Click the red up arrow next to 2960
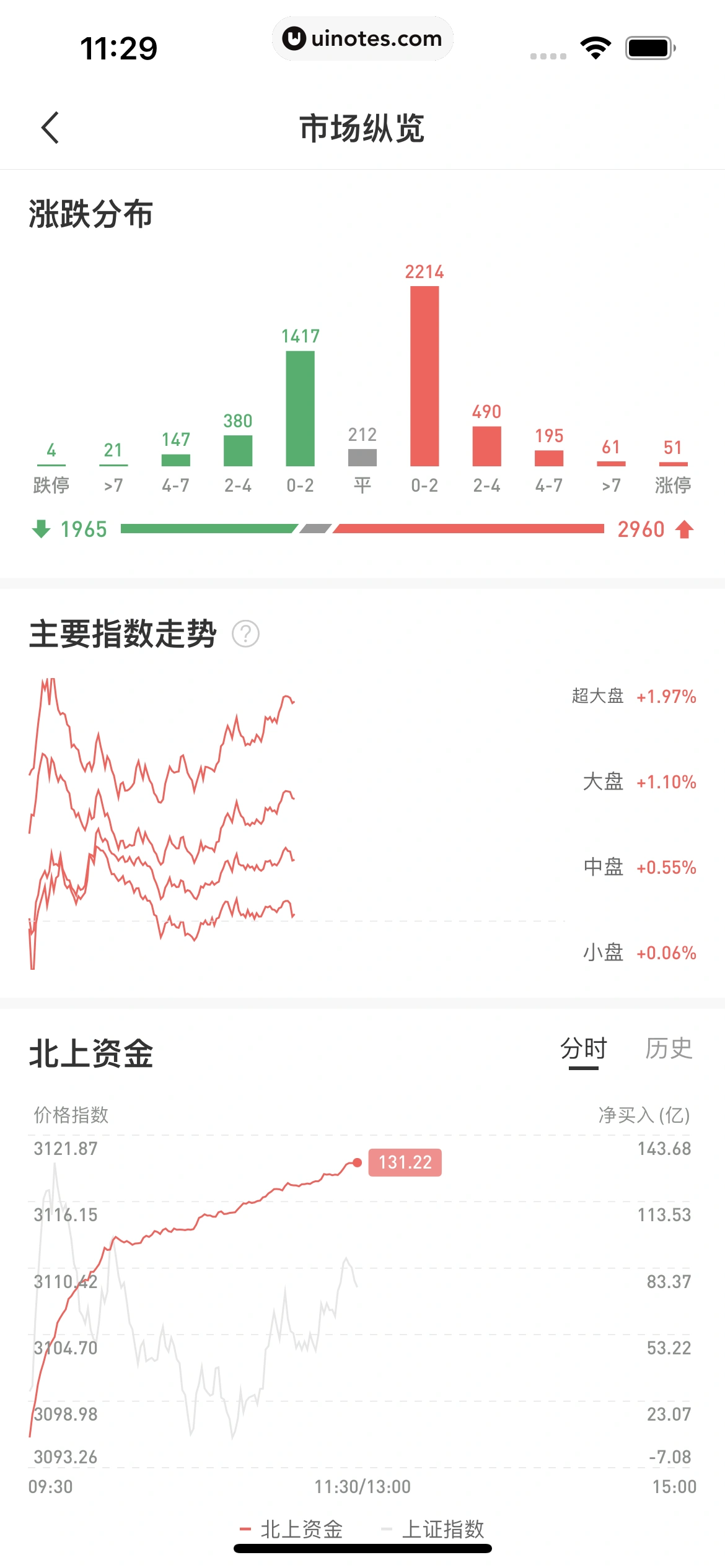The height and width of the screenshot is (1568, 725). [x=684, y=529]
